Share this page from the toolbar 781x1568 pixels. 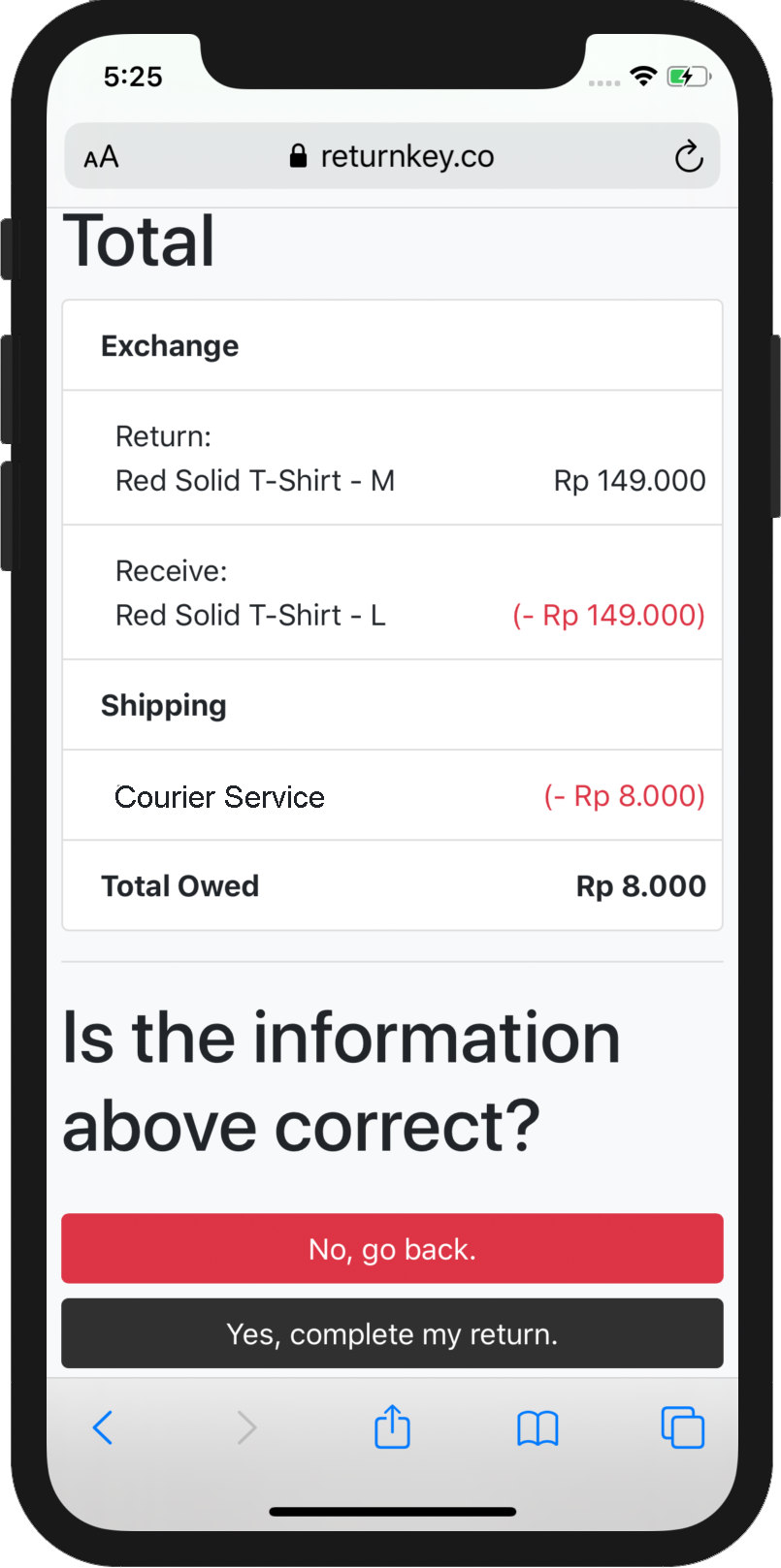(x=392, y=1427)
